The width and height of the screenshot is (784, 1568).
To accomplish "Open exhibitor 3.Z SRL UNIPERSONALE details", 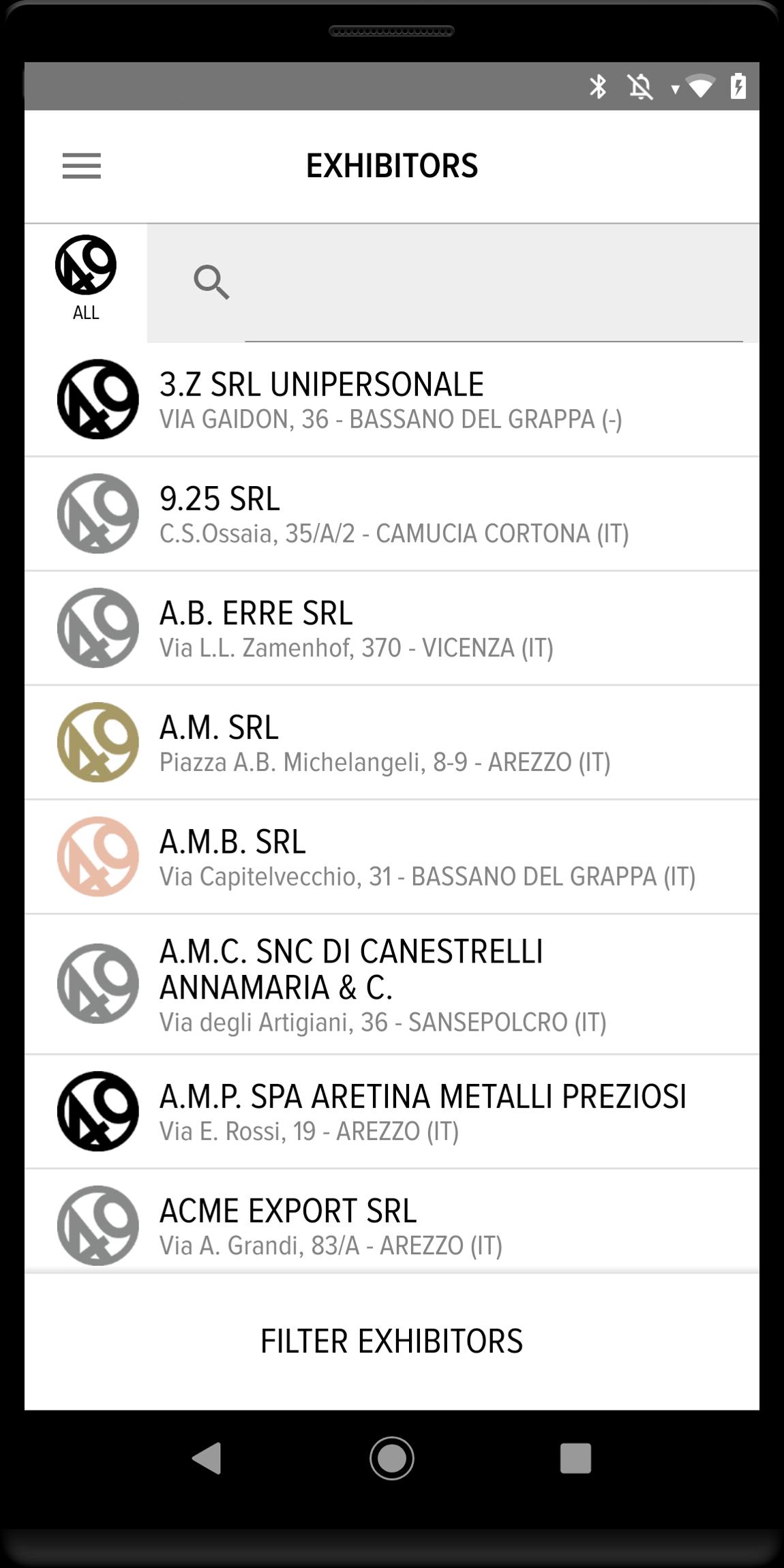I will pos(392,399).
